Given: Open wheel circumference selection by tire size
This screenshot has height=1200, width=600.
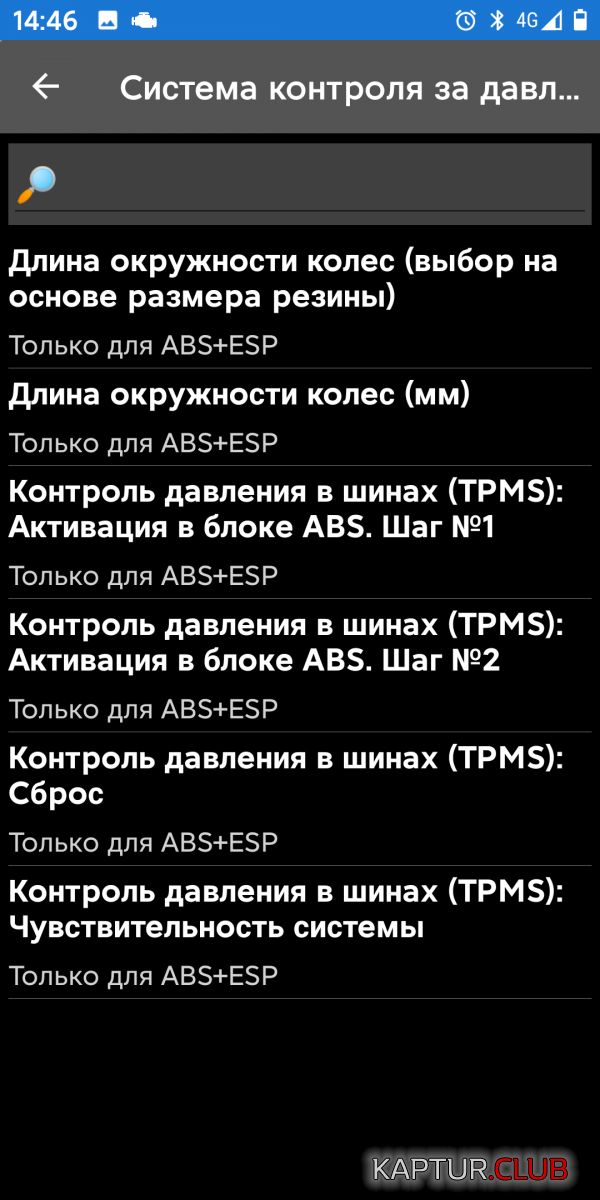Looking at the screenshot, I should [298, 301].
